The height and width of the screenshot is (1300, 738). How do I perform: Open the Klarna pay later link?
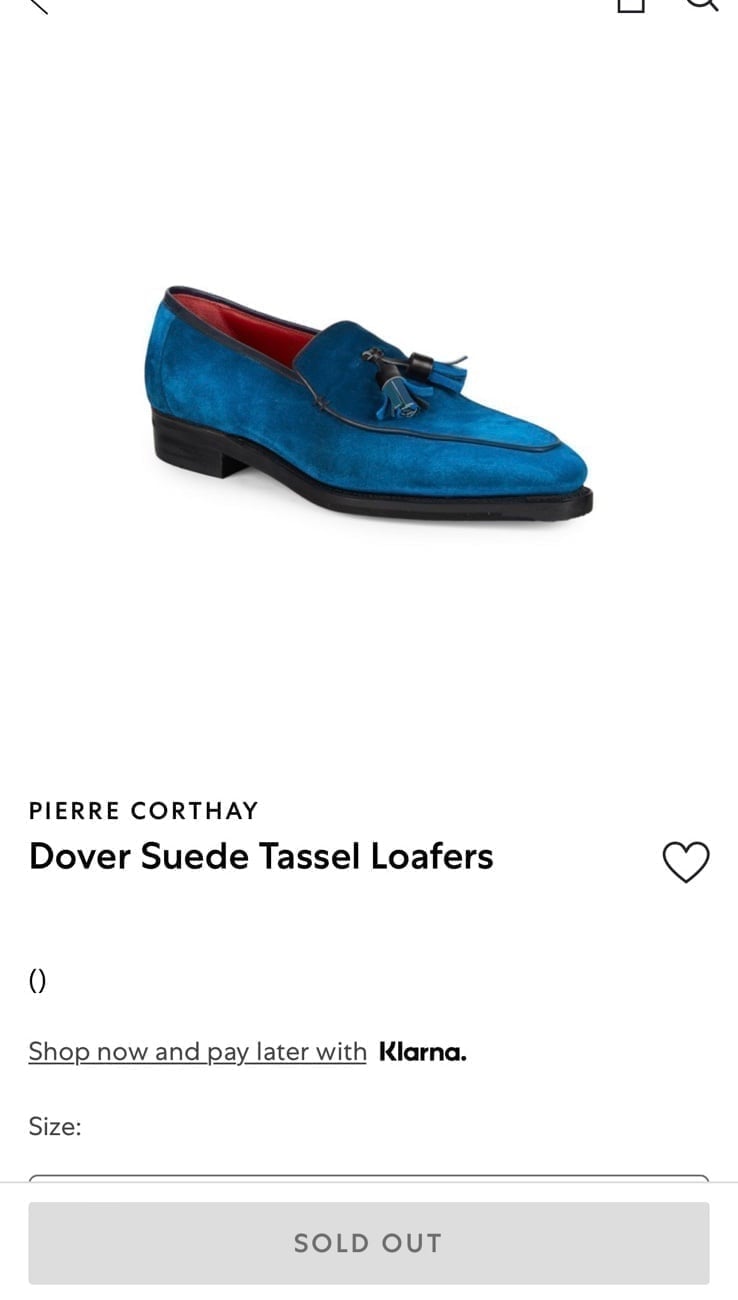(x=247, y=1052)
